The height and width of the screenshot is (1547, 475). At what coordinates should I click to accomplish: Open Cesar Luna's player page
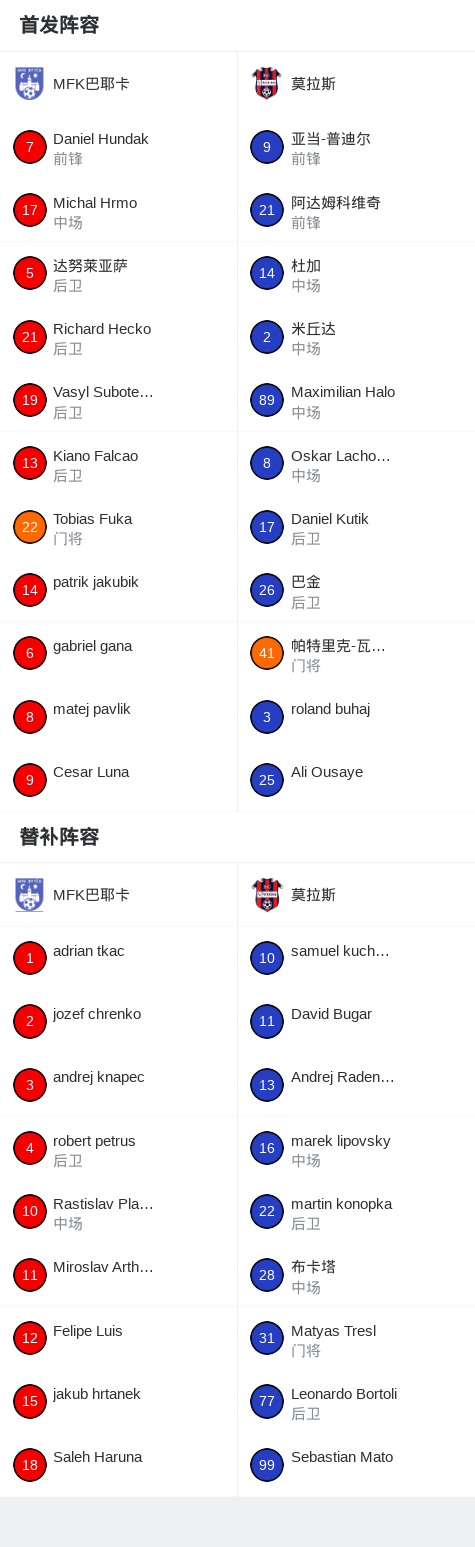coord(118,780)
